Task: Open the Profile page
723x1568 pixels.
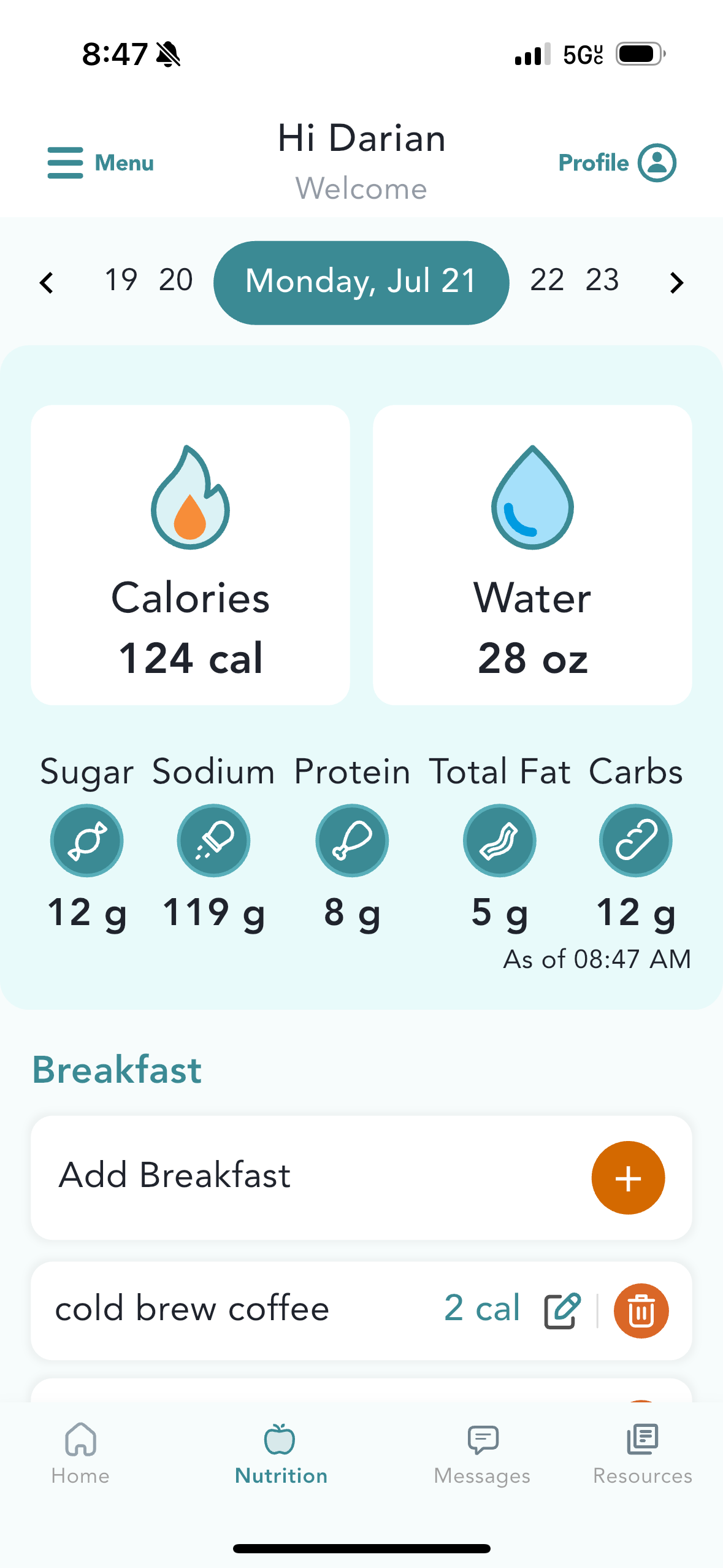Action: (617, 163)
